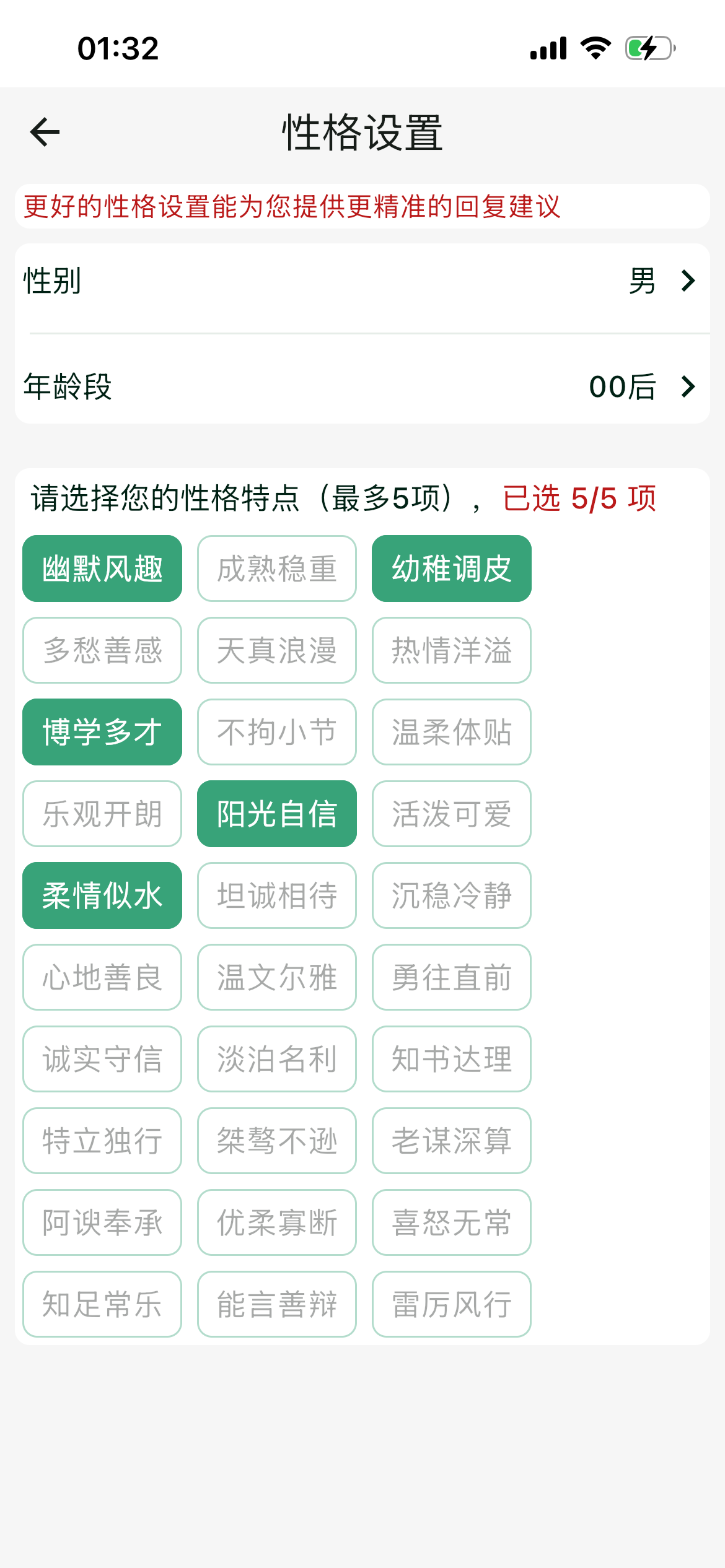Toggle the 老谋深算 trait

tap(451, 1141)
